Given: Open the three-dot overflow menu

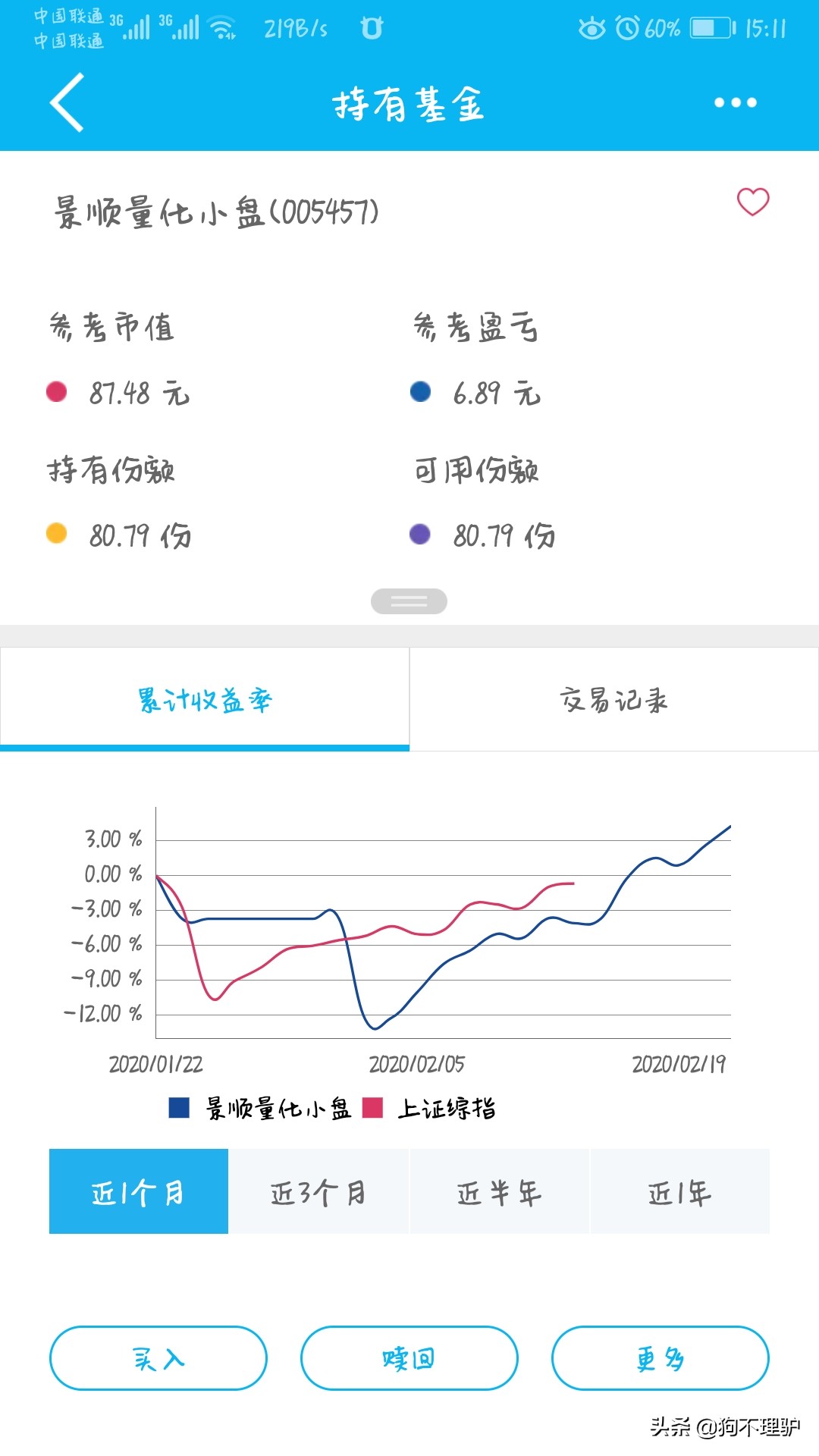Looking at the screenshot, I should (735, 102).
